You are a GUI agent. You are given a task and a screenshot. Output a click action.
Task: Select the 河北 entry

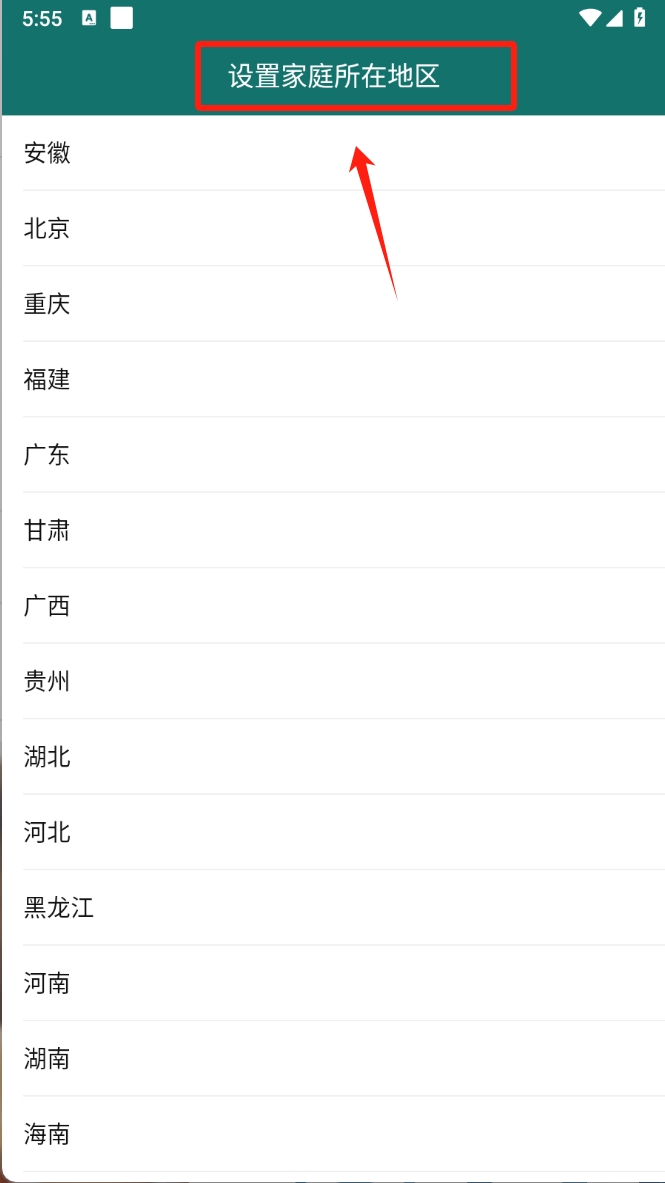[48, 832]
